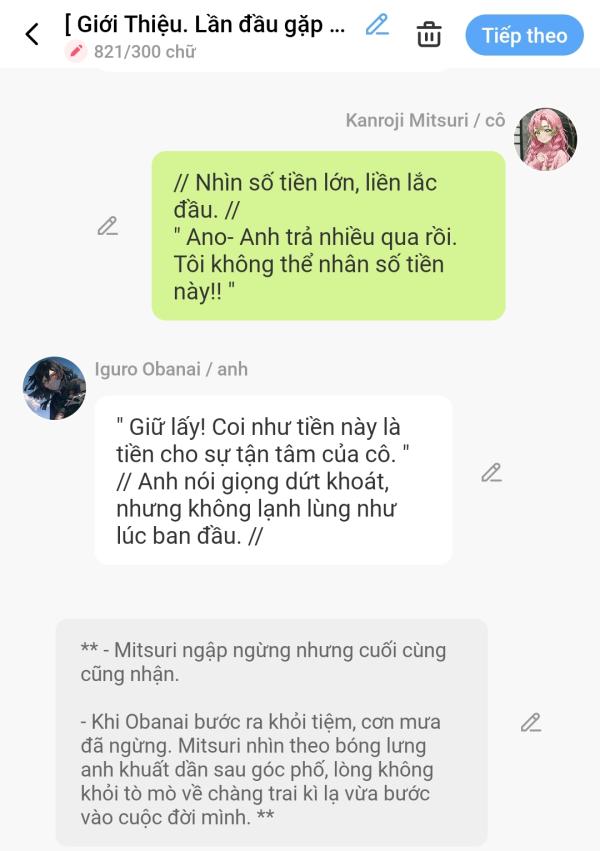
Task: Open Kanroji Mitsuri's avatar
Action: pos(545,139)
